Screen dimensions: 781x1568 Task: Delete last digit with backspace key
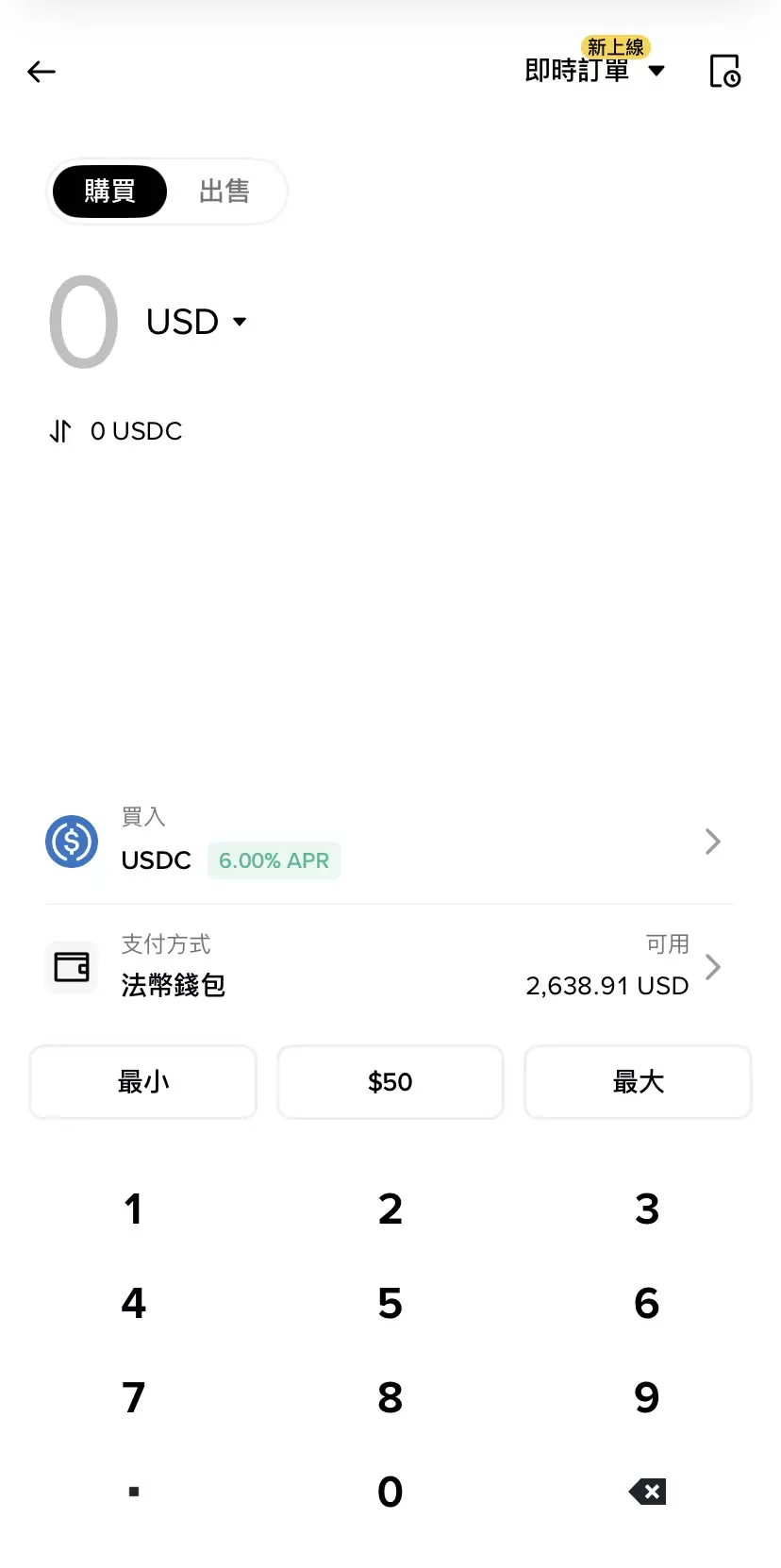point(647,1492)
